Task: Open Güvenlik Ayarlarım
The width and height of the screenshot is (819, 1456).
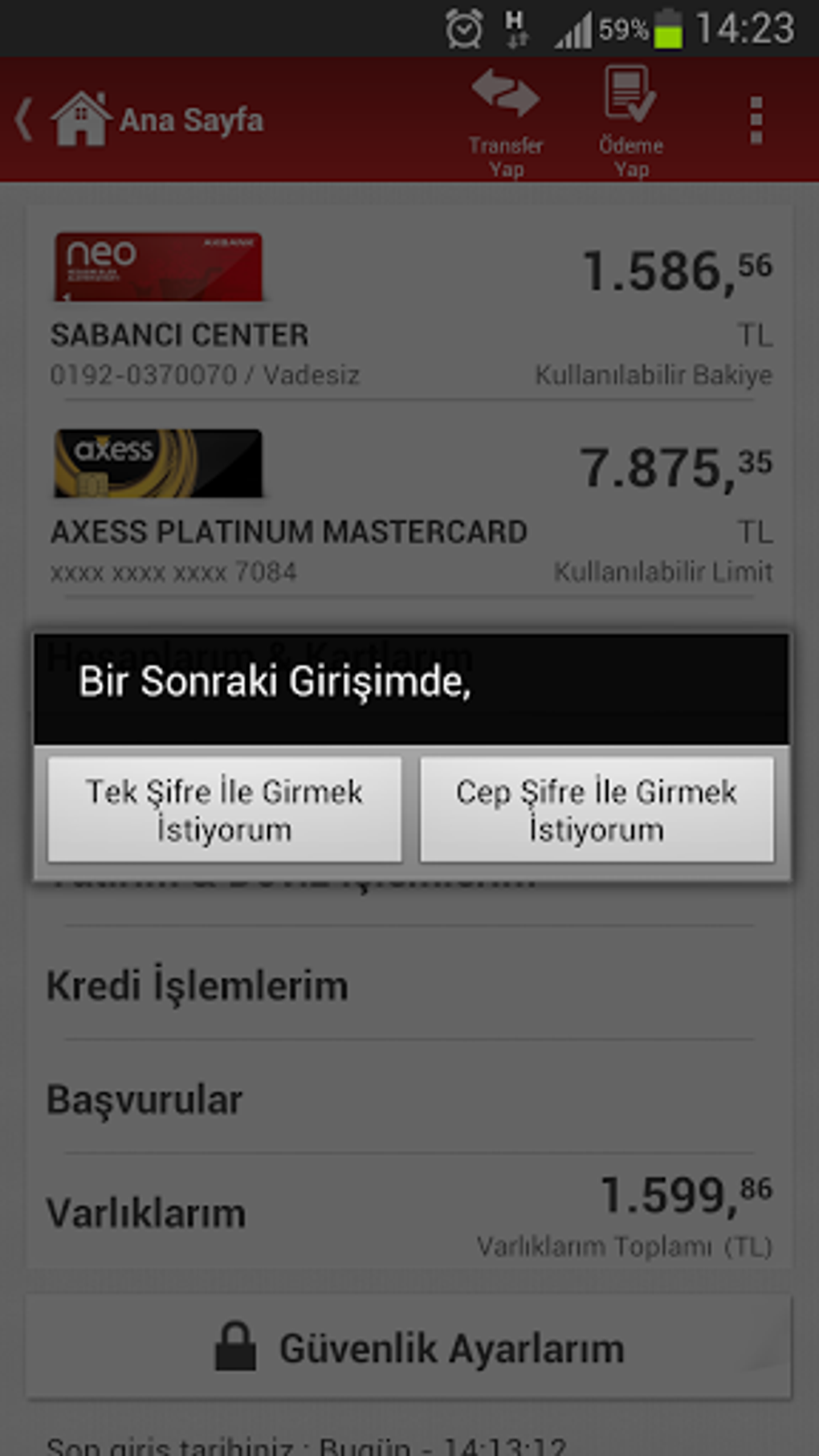Action: point(409,1348)
